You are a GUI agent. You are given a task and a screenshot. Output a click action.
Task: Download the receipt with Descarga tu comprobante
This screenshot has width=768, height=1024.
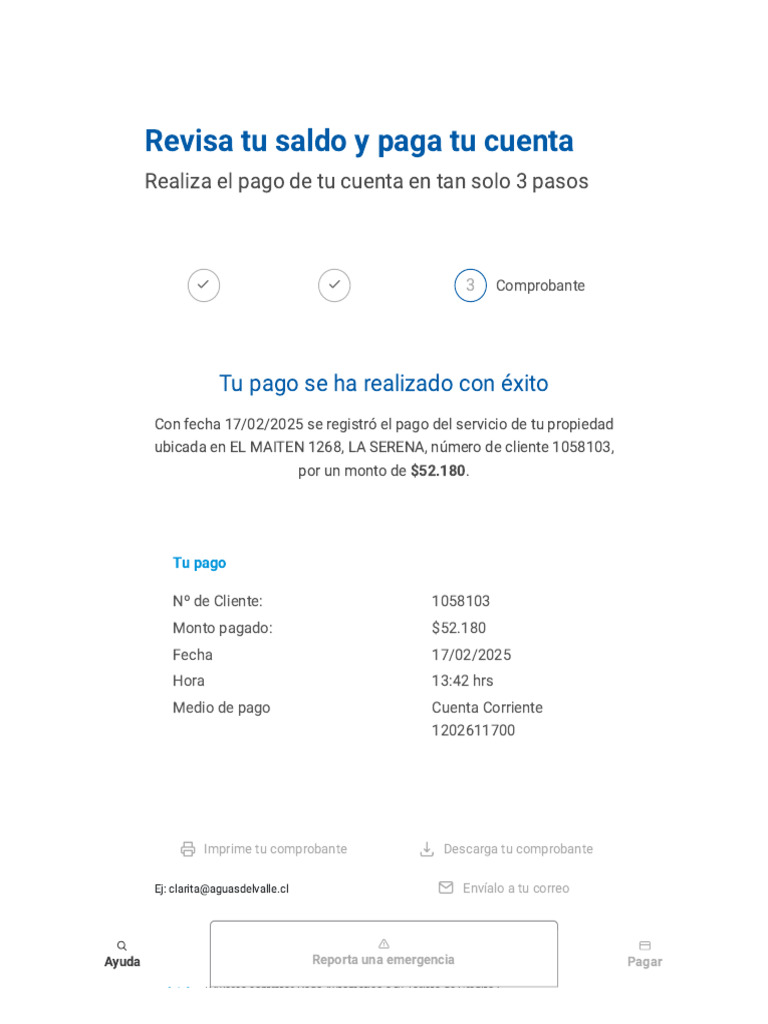tap(506, 849)
